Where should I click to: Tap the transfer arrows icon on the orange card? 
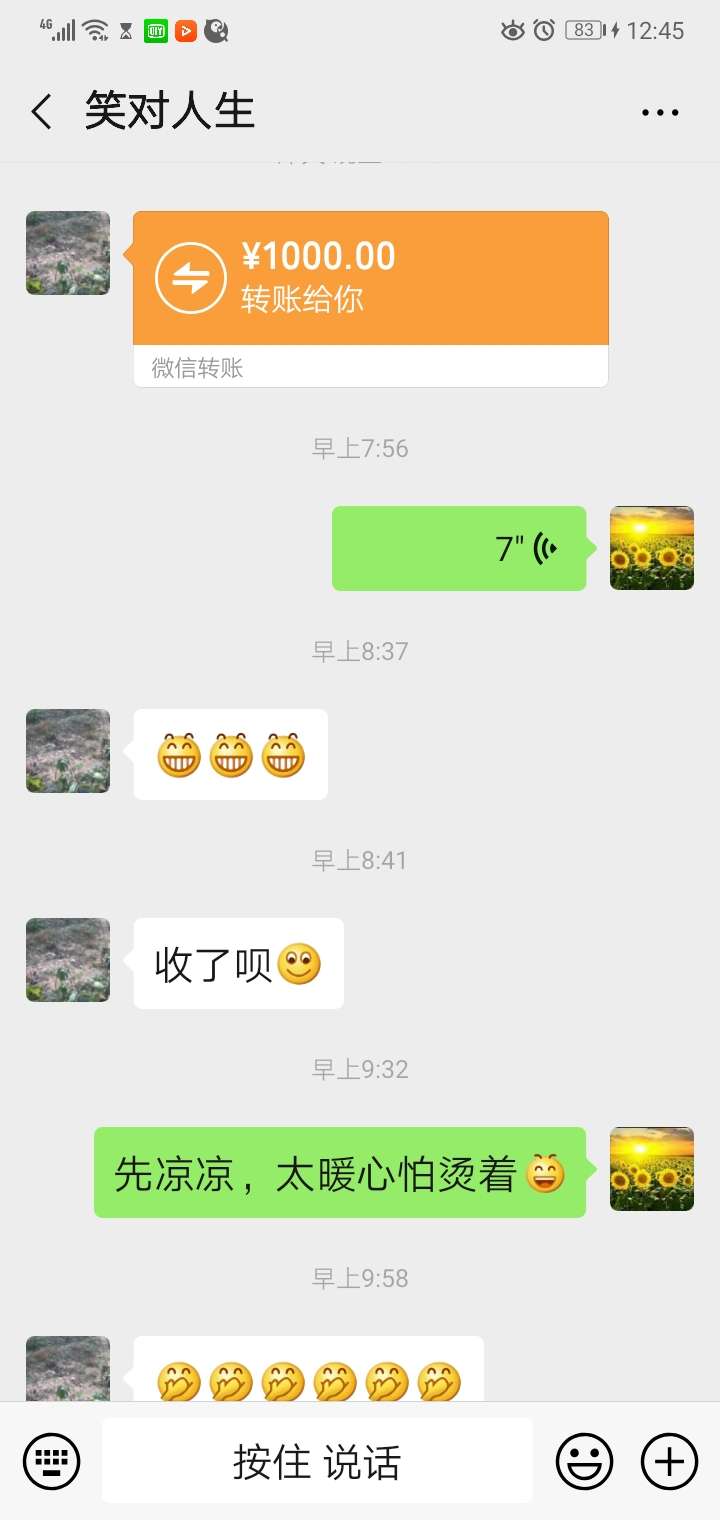click(x=189, y=277)
